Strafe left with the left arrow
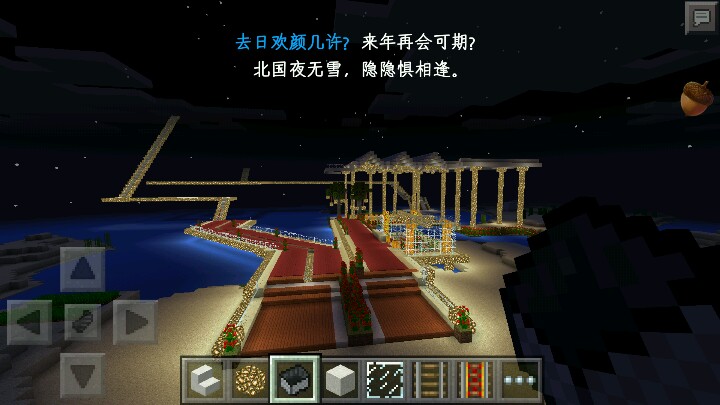The width and height of the screenshot is (720, 405). click(x=31, y=322)
